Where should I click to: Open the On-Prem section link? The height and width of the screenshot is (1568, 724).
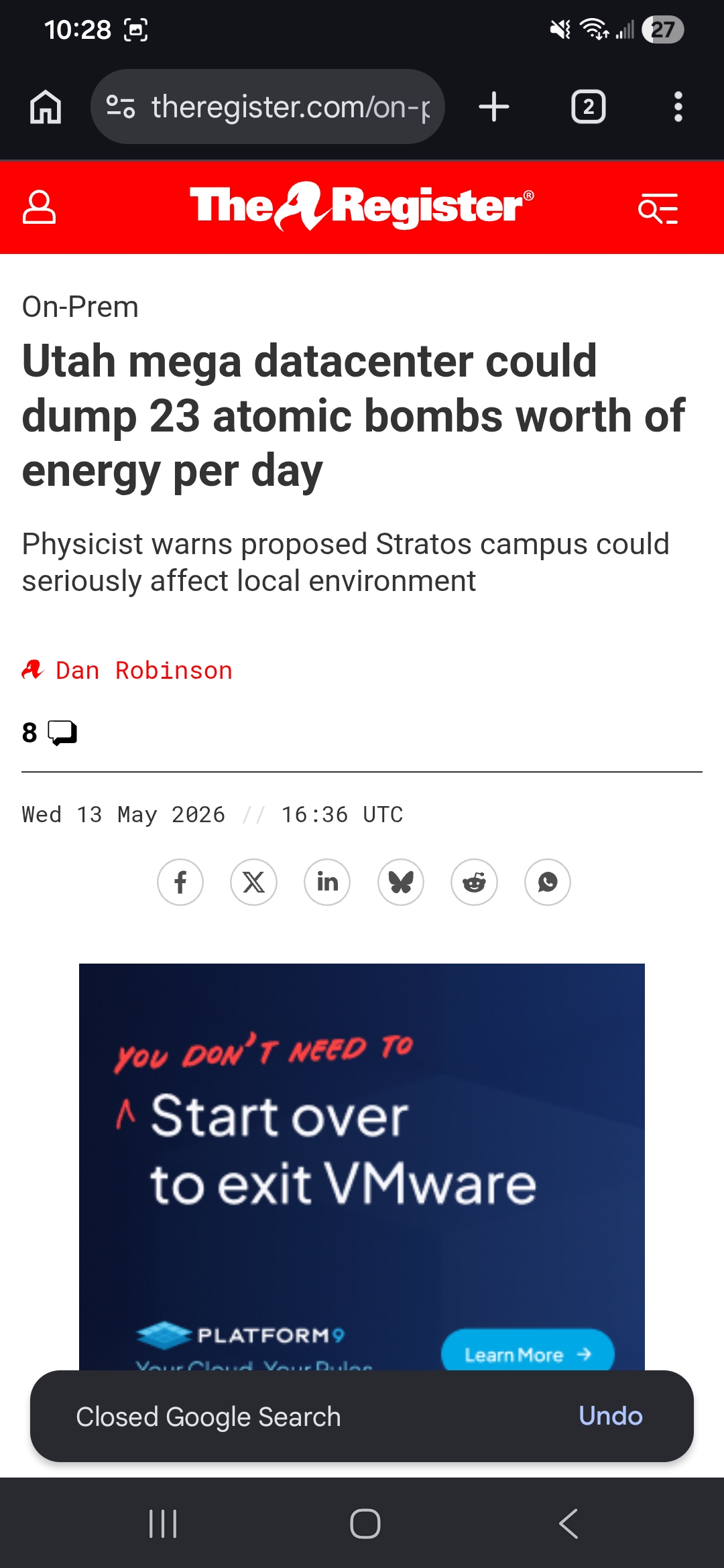point(80,307)
